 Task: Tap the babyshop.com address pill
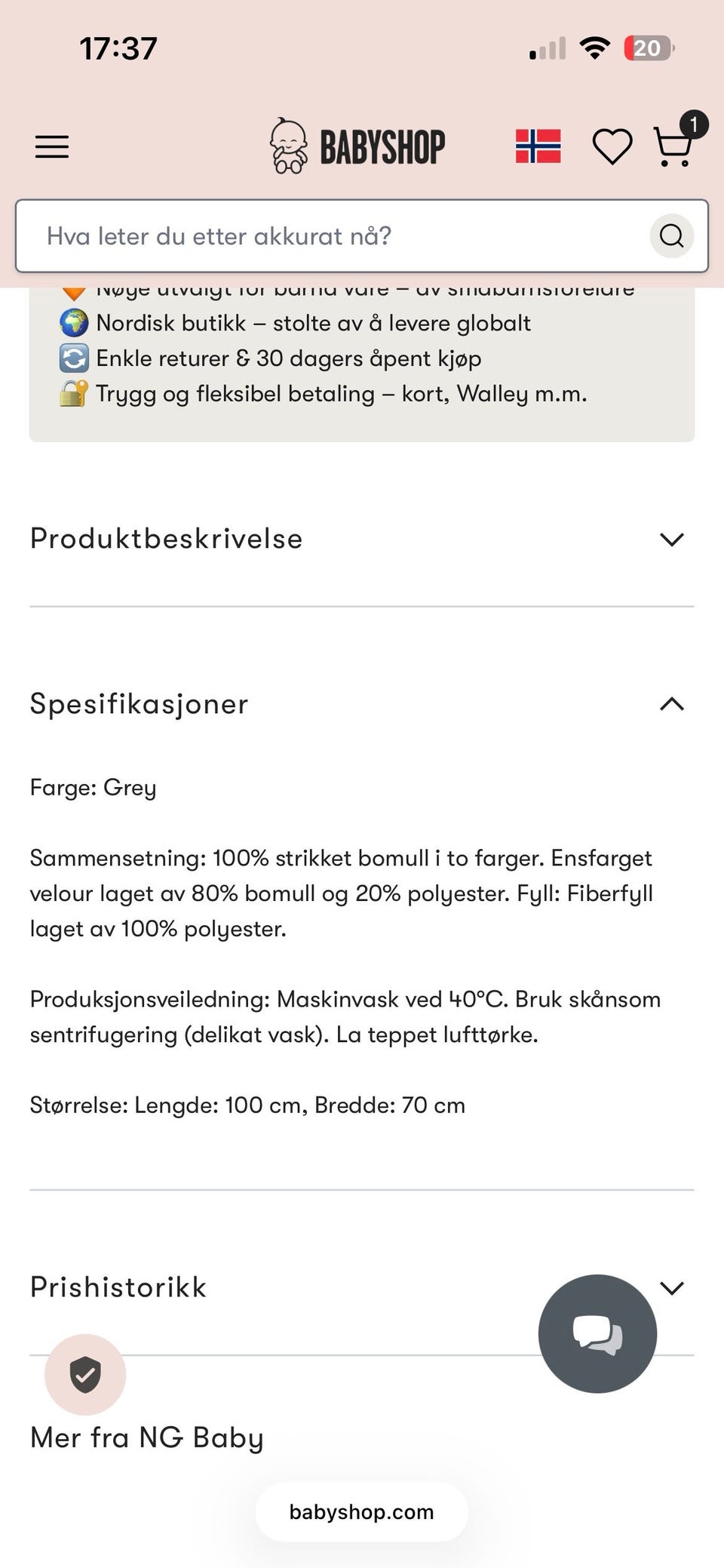coord(361,1511)
